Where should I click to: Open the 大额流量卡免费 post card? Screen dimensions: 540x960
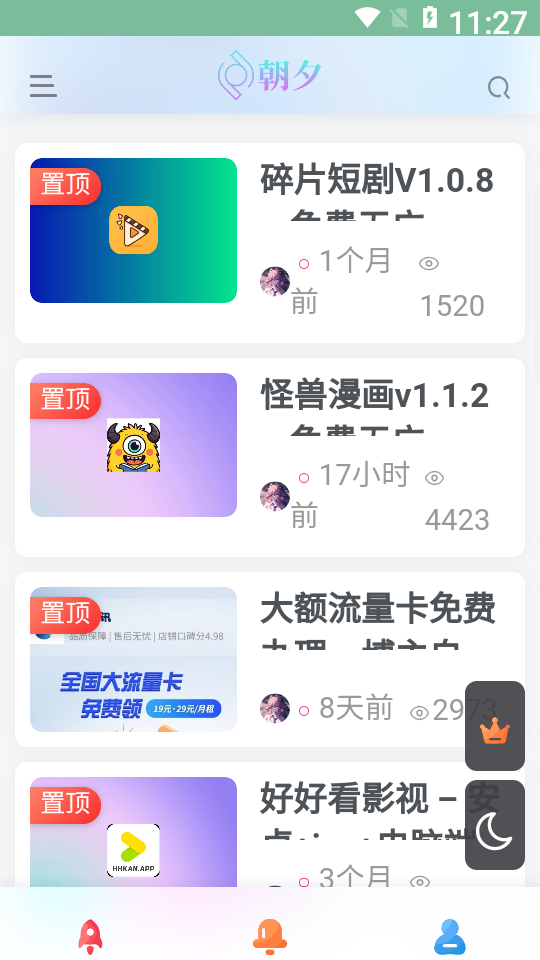(270, 659)
